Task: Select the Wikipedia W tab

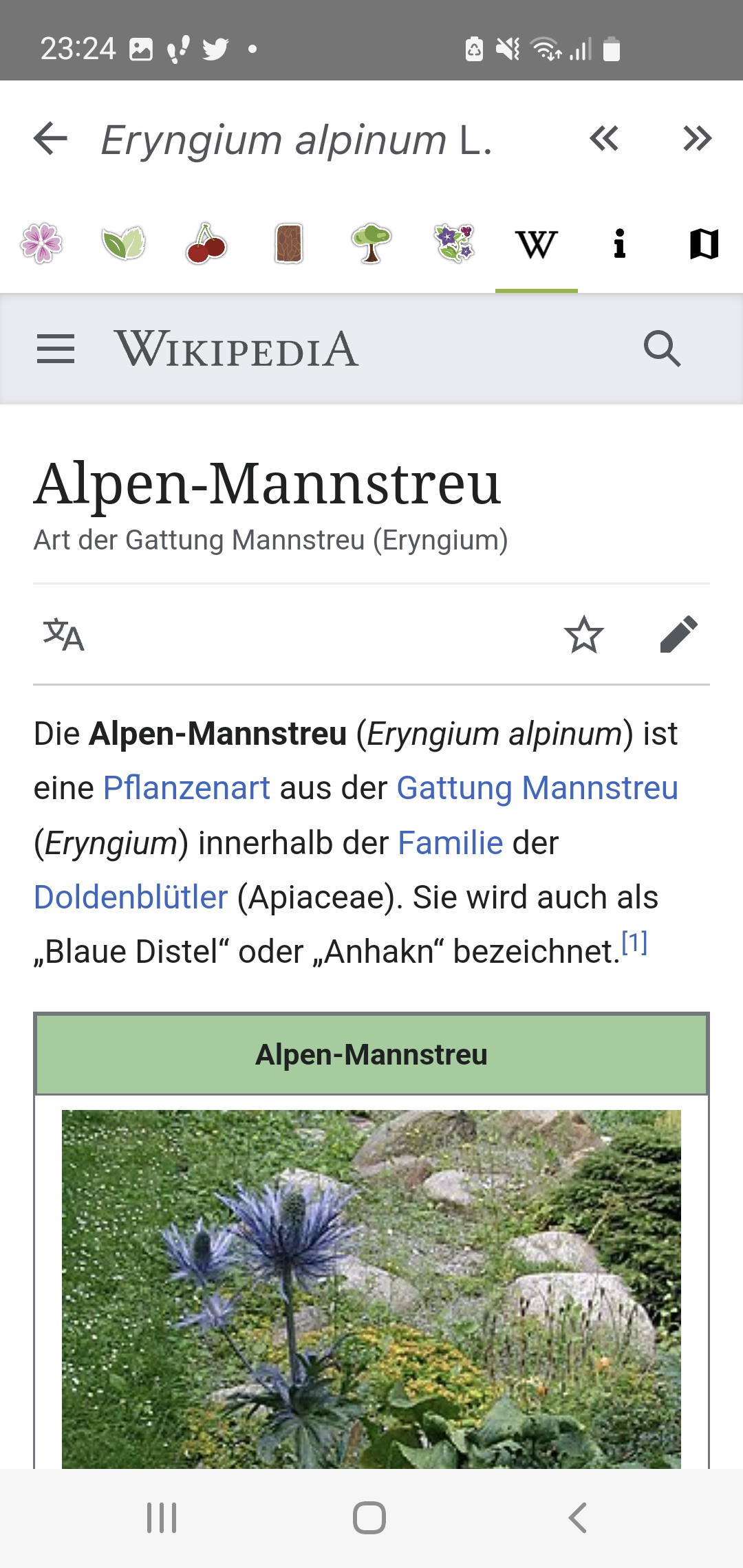Action: pos(537,244)
